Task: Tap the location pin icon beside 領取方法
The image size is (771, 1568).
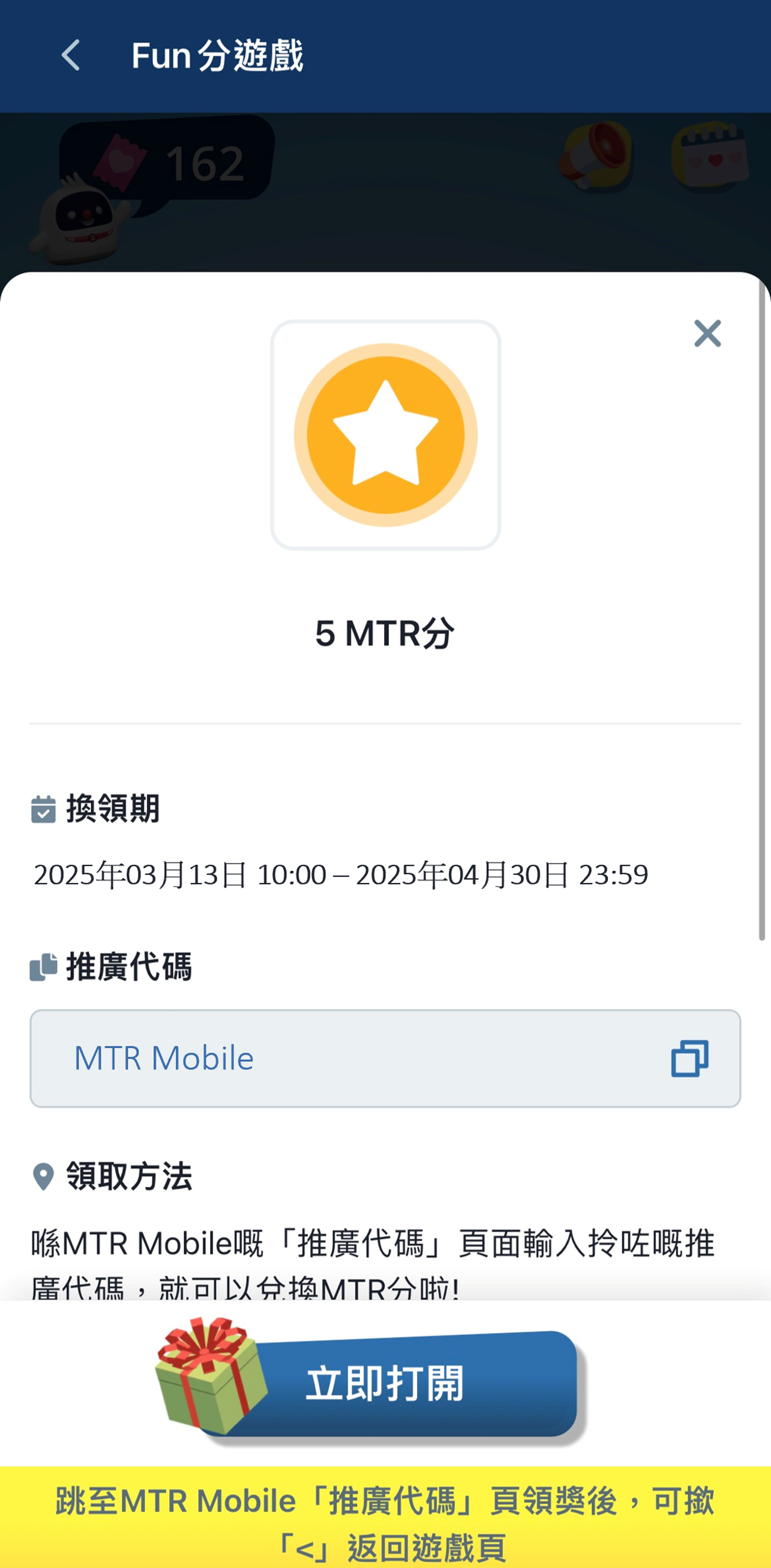Action: tap(43, 1176)
